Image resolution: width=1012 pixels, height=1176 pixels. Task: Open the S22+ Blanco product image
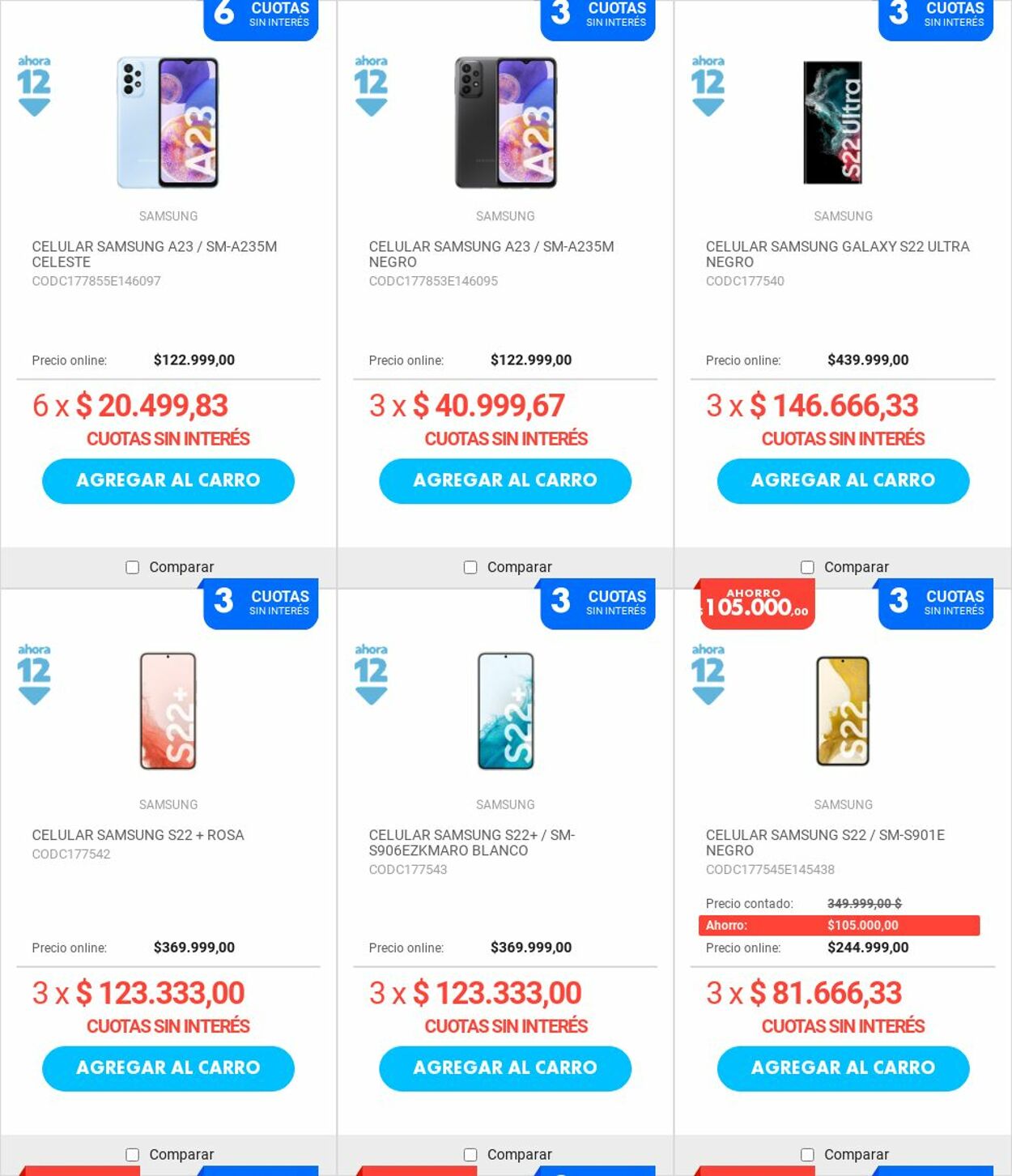click(x=505, y=710)
